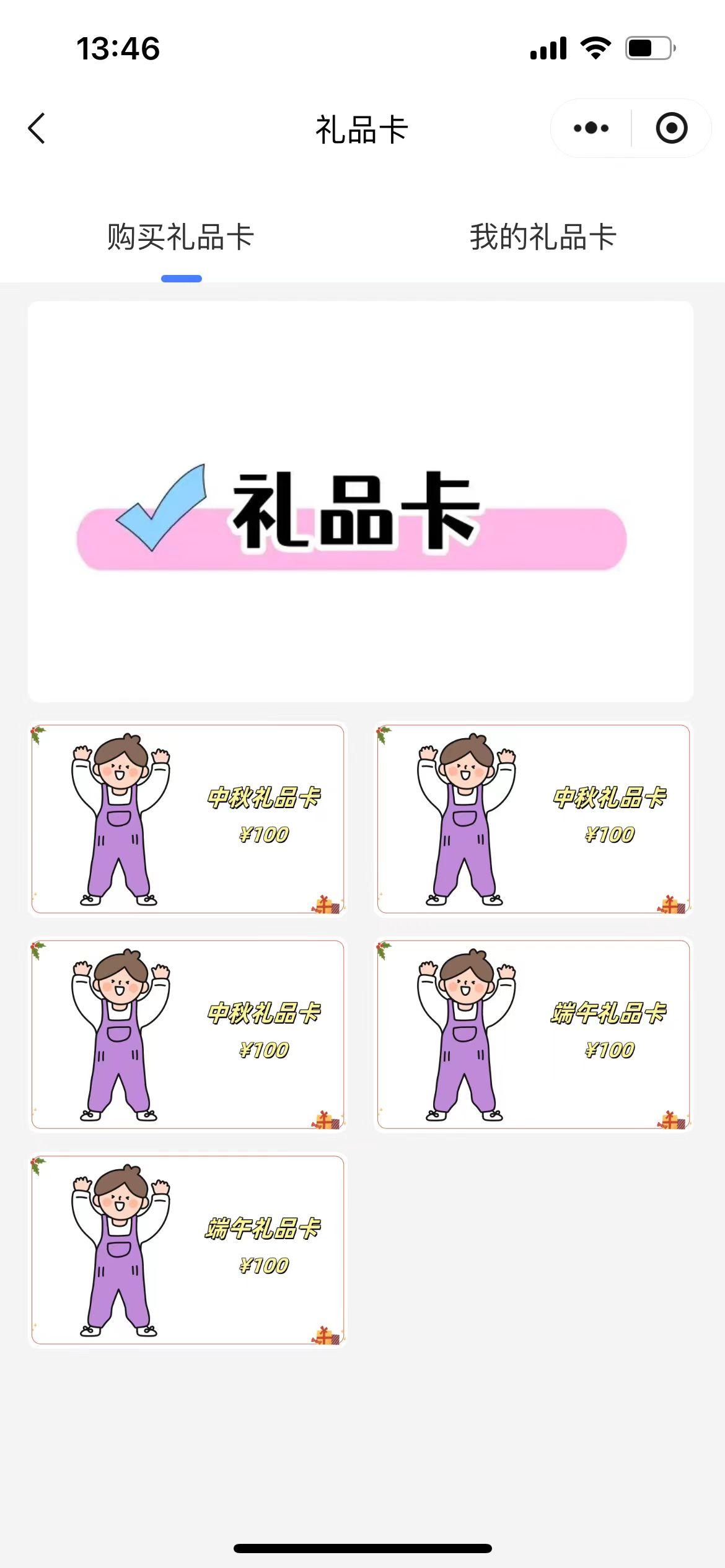Select the 购买礼品卡 tab
The image size is (725, 1568).
click(181, 237)
